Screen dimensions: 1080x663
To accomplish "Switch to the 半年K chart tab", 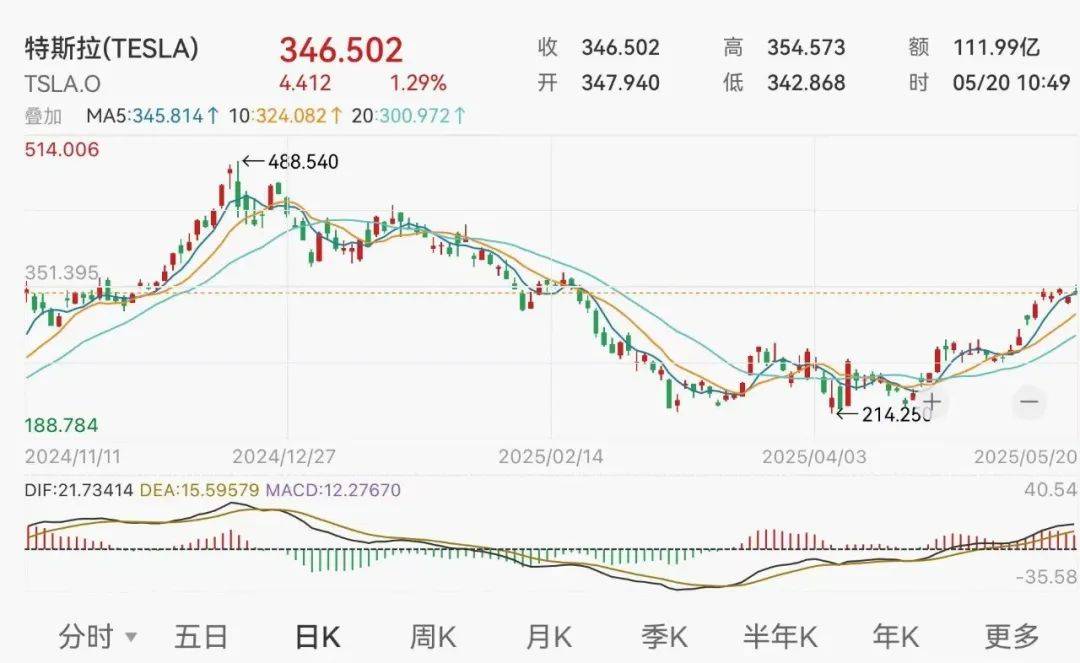I will pos(780,636).
